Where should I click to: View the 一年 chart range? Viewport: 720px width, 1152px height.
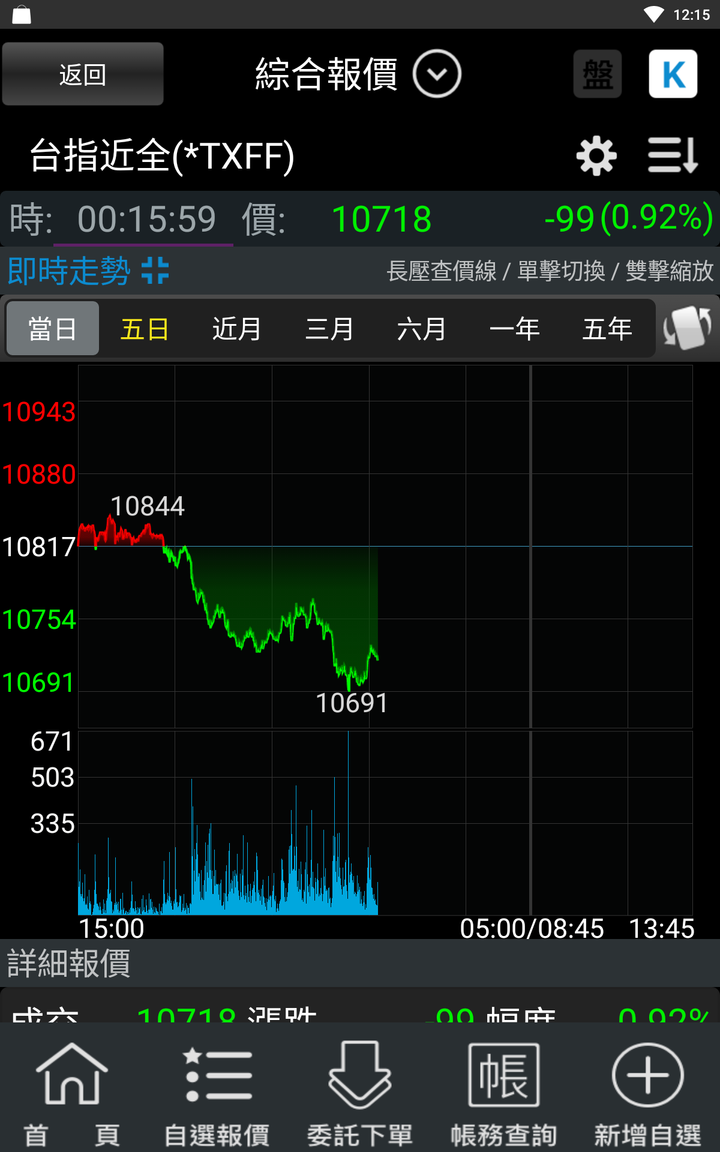click(x=514, y=328)
